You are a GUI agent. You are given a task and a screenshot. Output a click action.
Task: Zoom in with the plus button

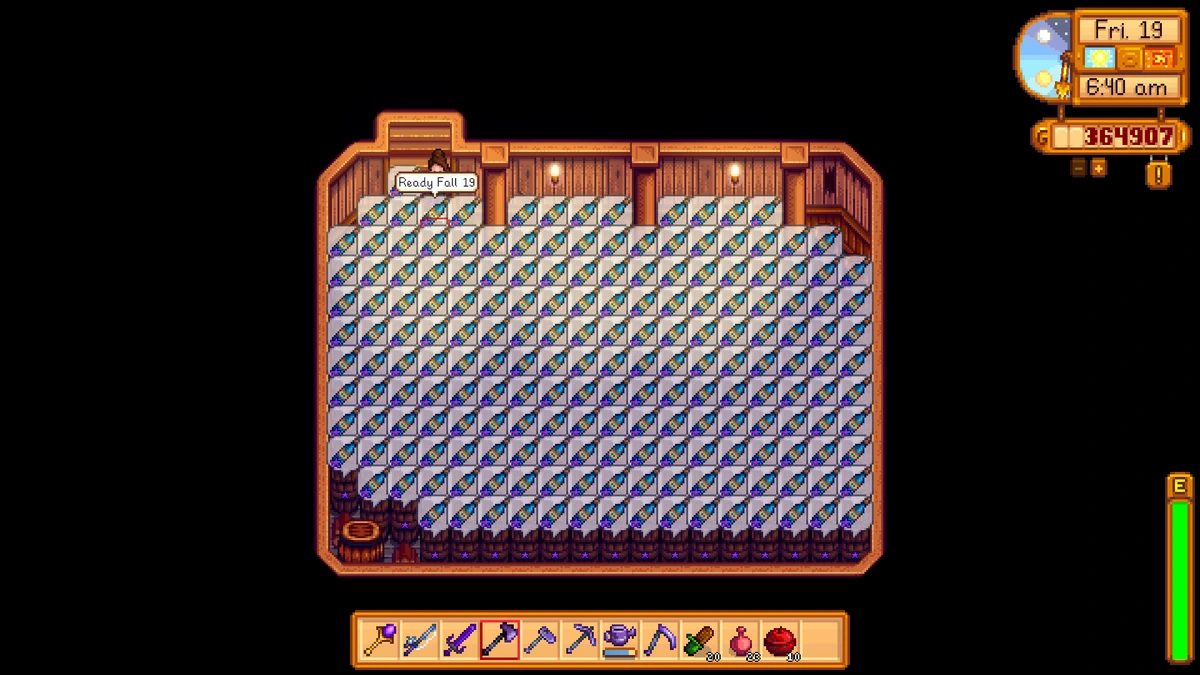[1098, 168]
